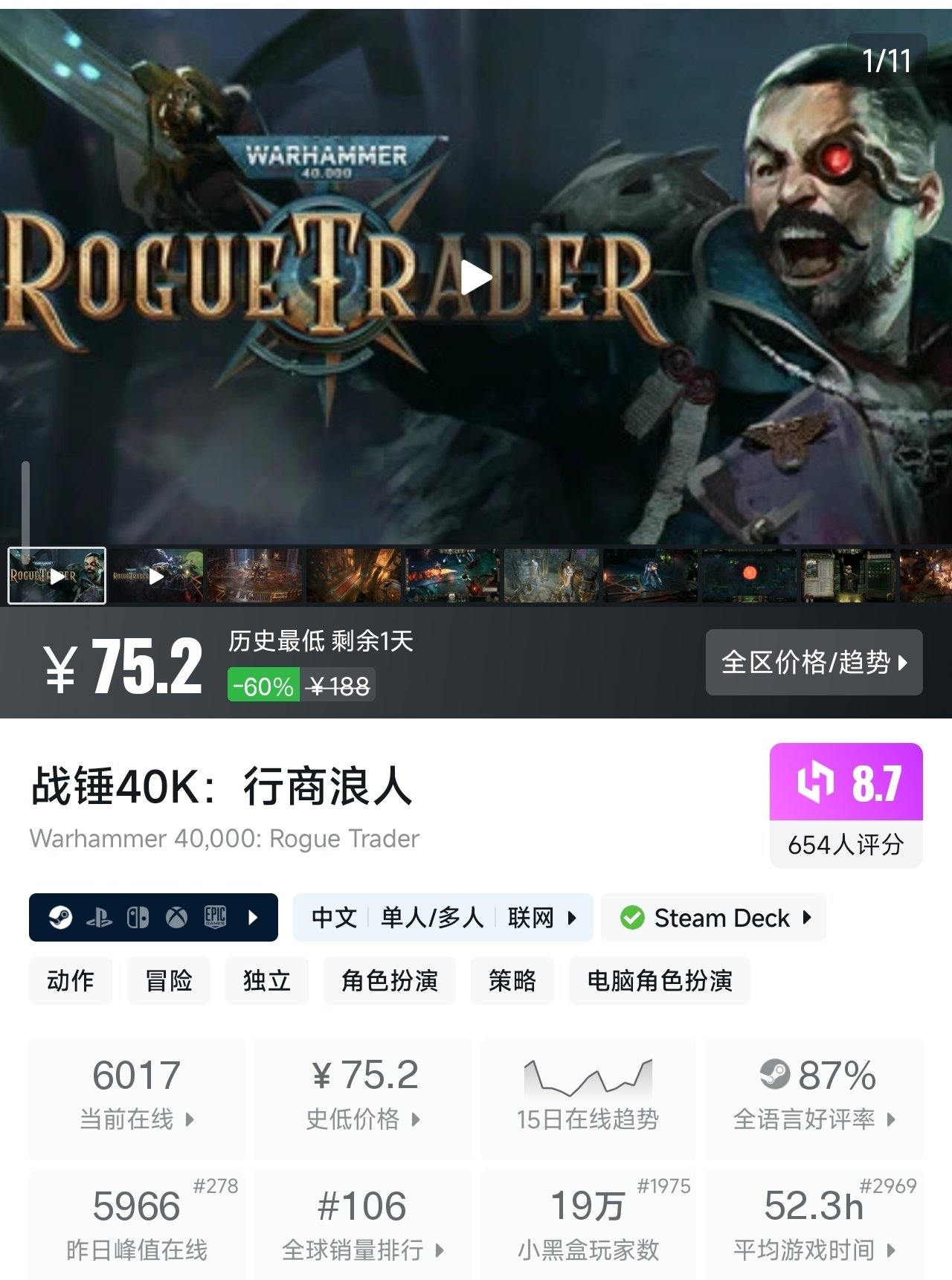This screenshot has width=952, height=1280.
Task: Expand the supported platforms list
Action: [x=153, y=917]
